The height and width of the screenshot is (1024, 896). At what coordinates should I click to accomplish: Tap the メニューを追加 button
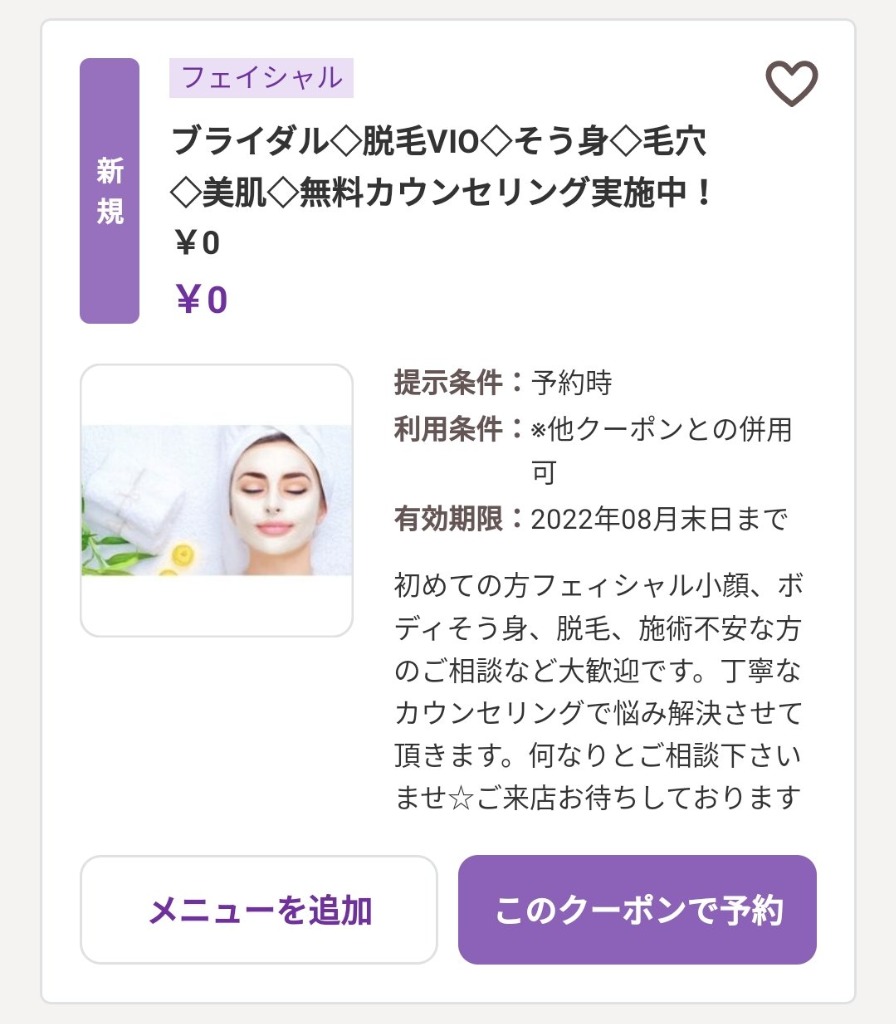259,910
